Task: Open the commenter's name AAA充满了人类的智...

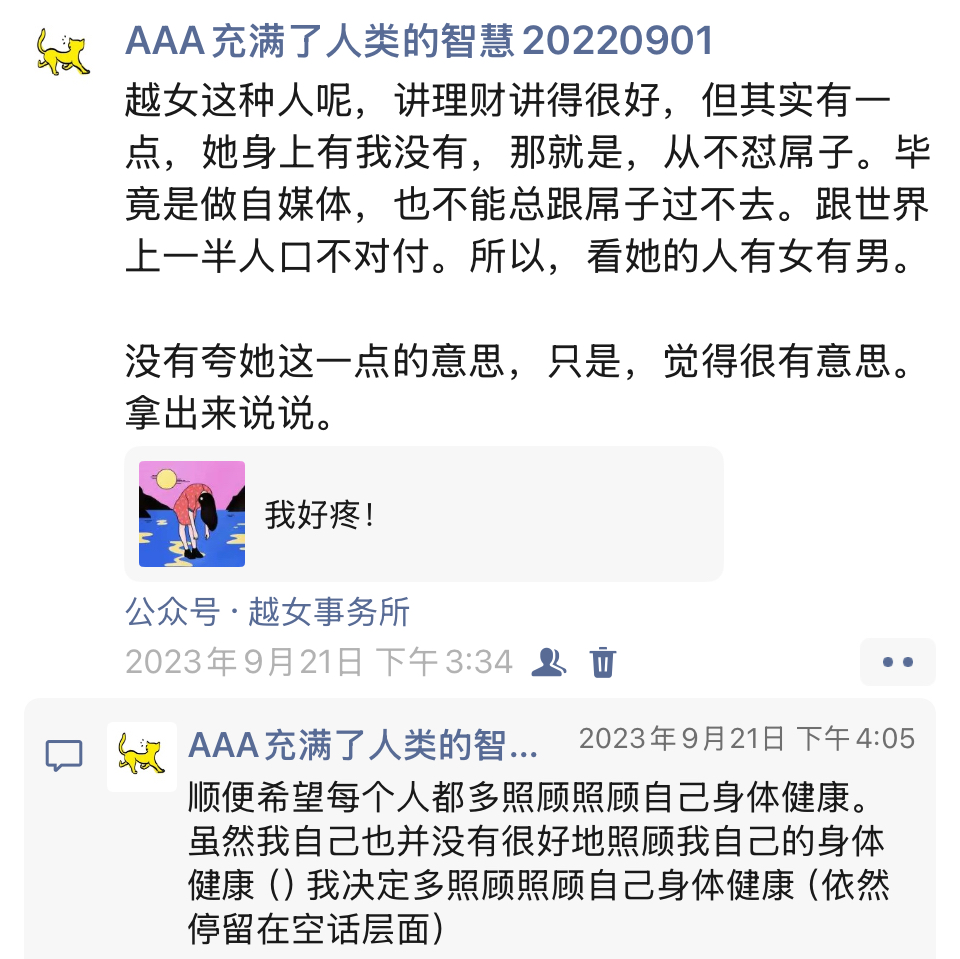Action: pyautogui.click(x=363, y=744)
